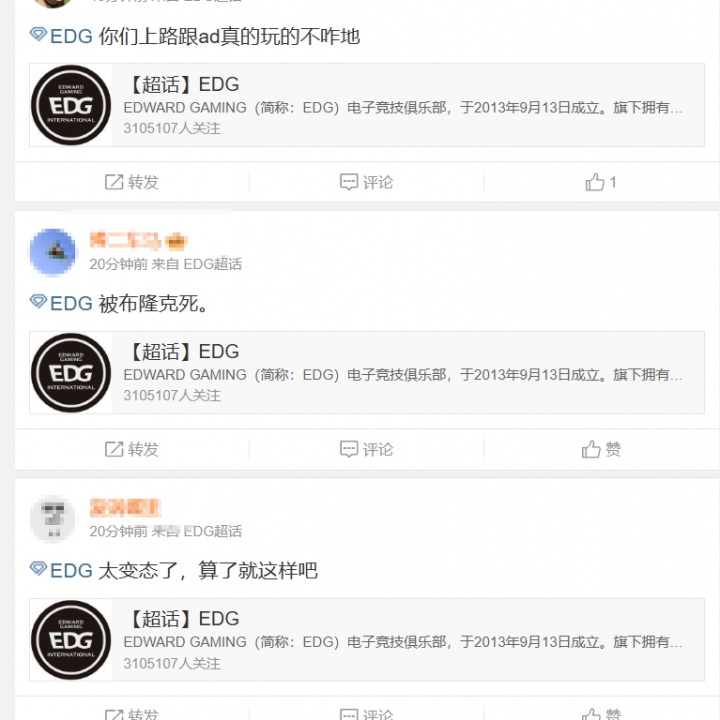
Task: Open EDG supertopic card under '被布隆克死' post
Action: (x=366, y=372)
